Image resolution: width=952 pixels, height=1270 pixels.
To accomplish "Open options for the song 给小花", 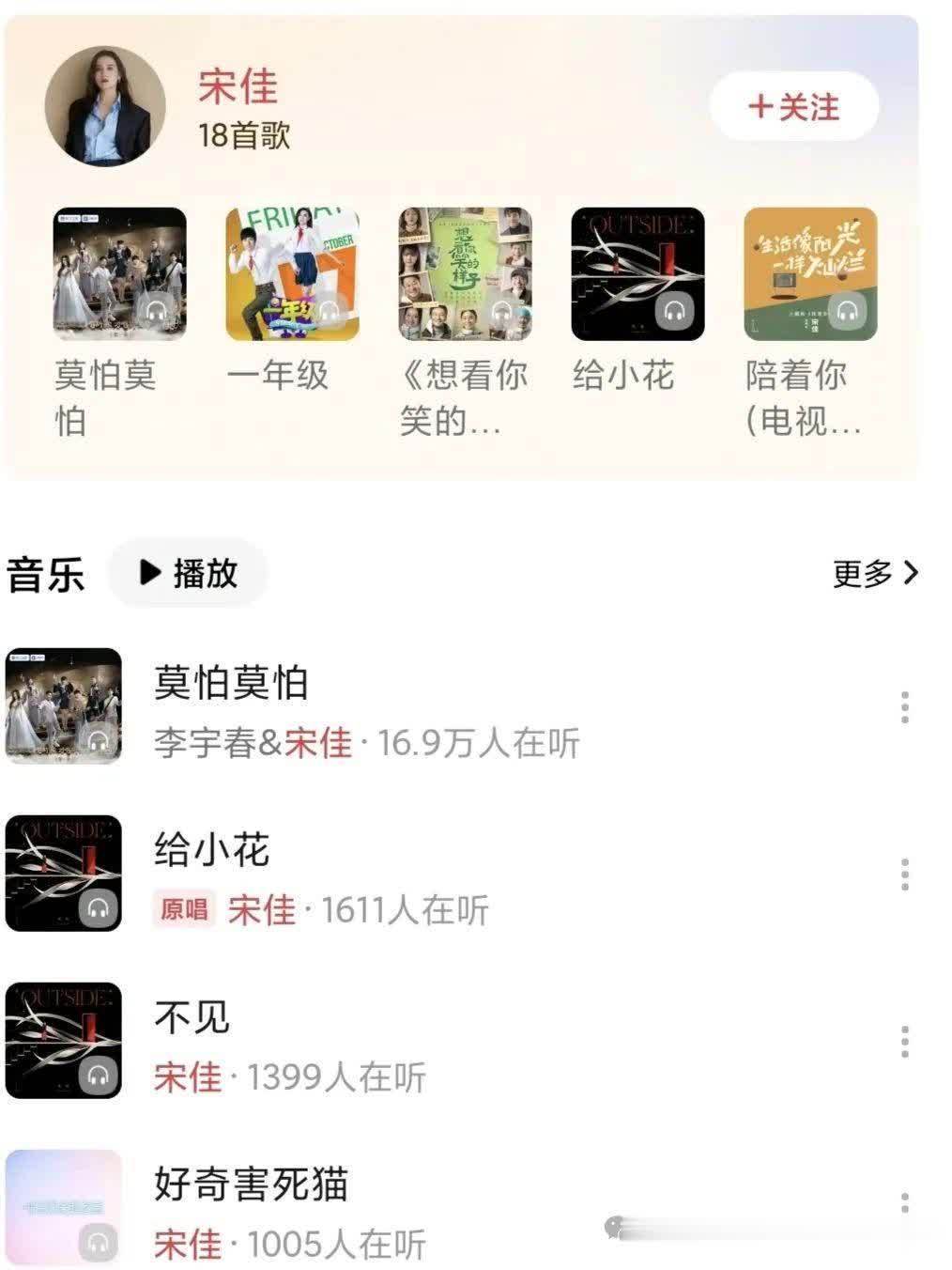I will pyautogui.click(x=904, y=875).
